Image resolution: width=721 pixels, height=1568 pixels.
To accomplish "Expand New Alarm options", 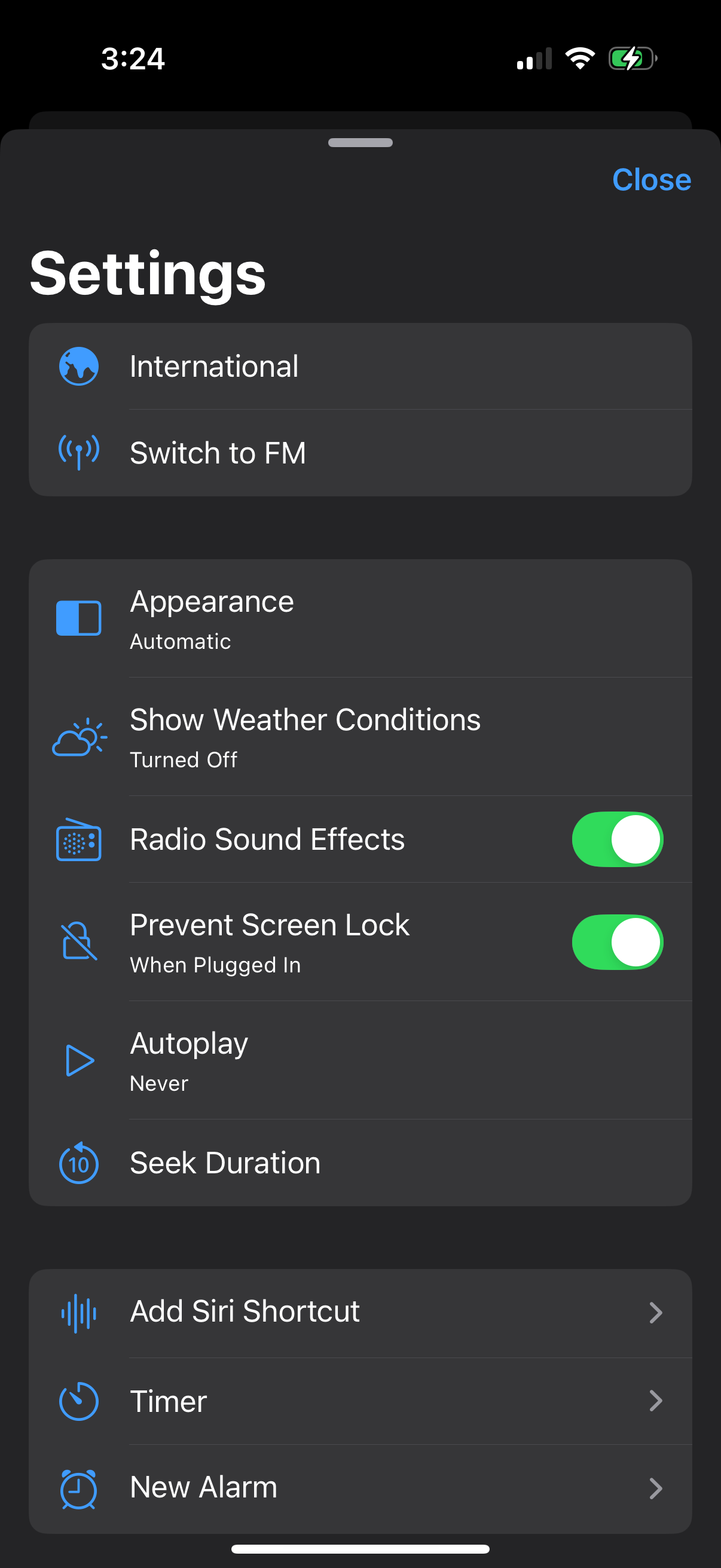I will click(656, 1487).
